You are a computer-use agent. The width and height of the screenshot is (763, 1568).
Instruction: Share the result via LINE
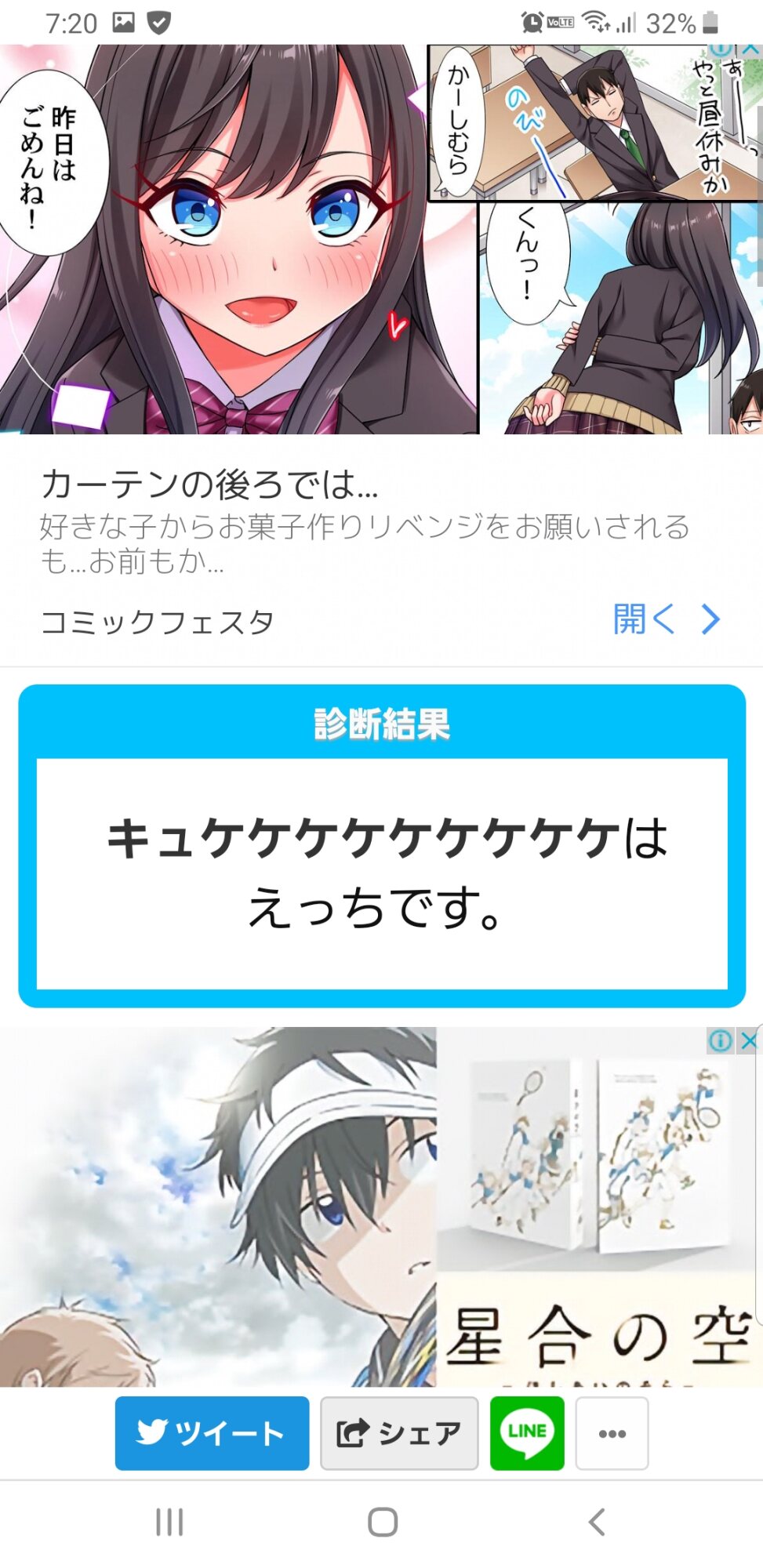pyautogui.click(x=527, y=1433)
